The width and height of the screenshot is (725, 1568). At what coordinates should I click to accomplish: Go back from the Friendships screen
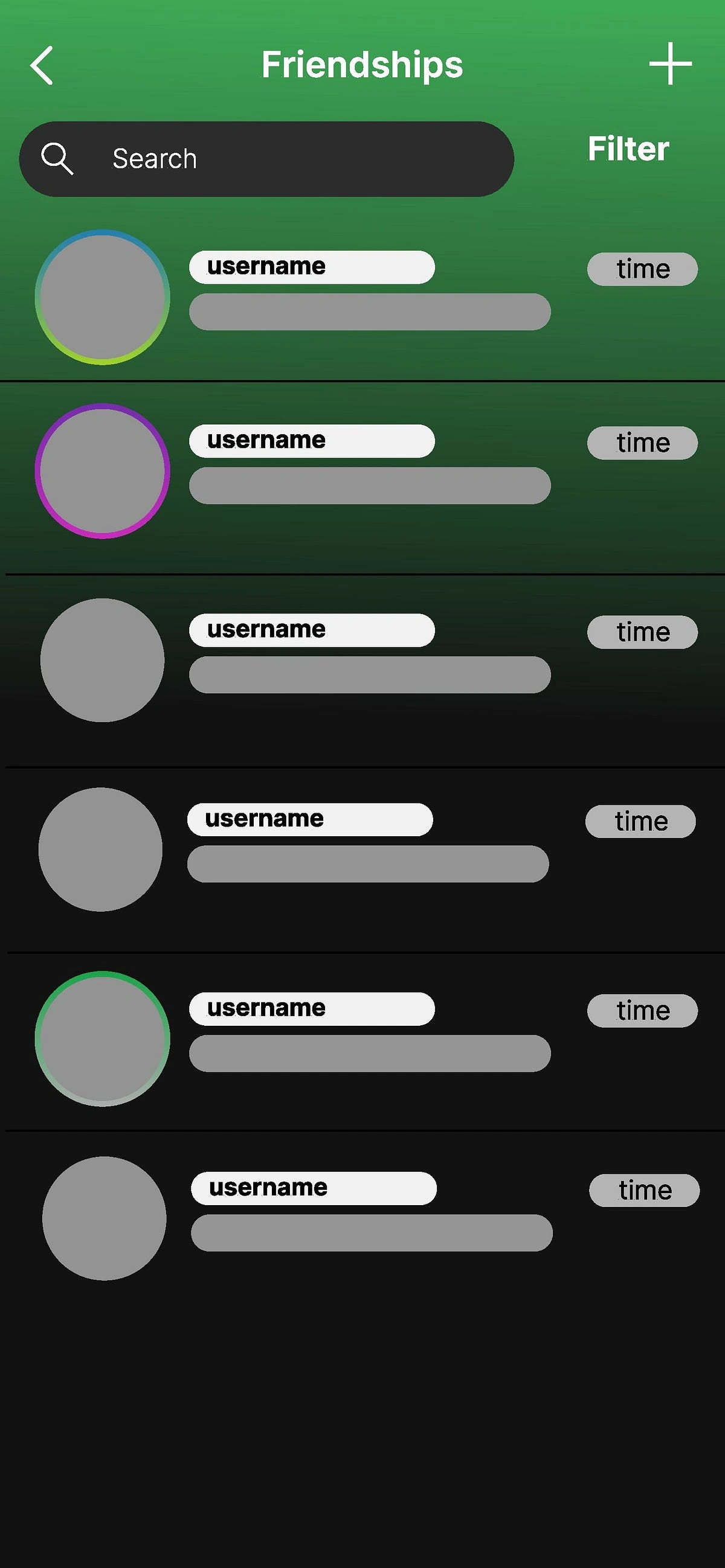(42, 65)
